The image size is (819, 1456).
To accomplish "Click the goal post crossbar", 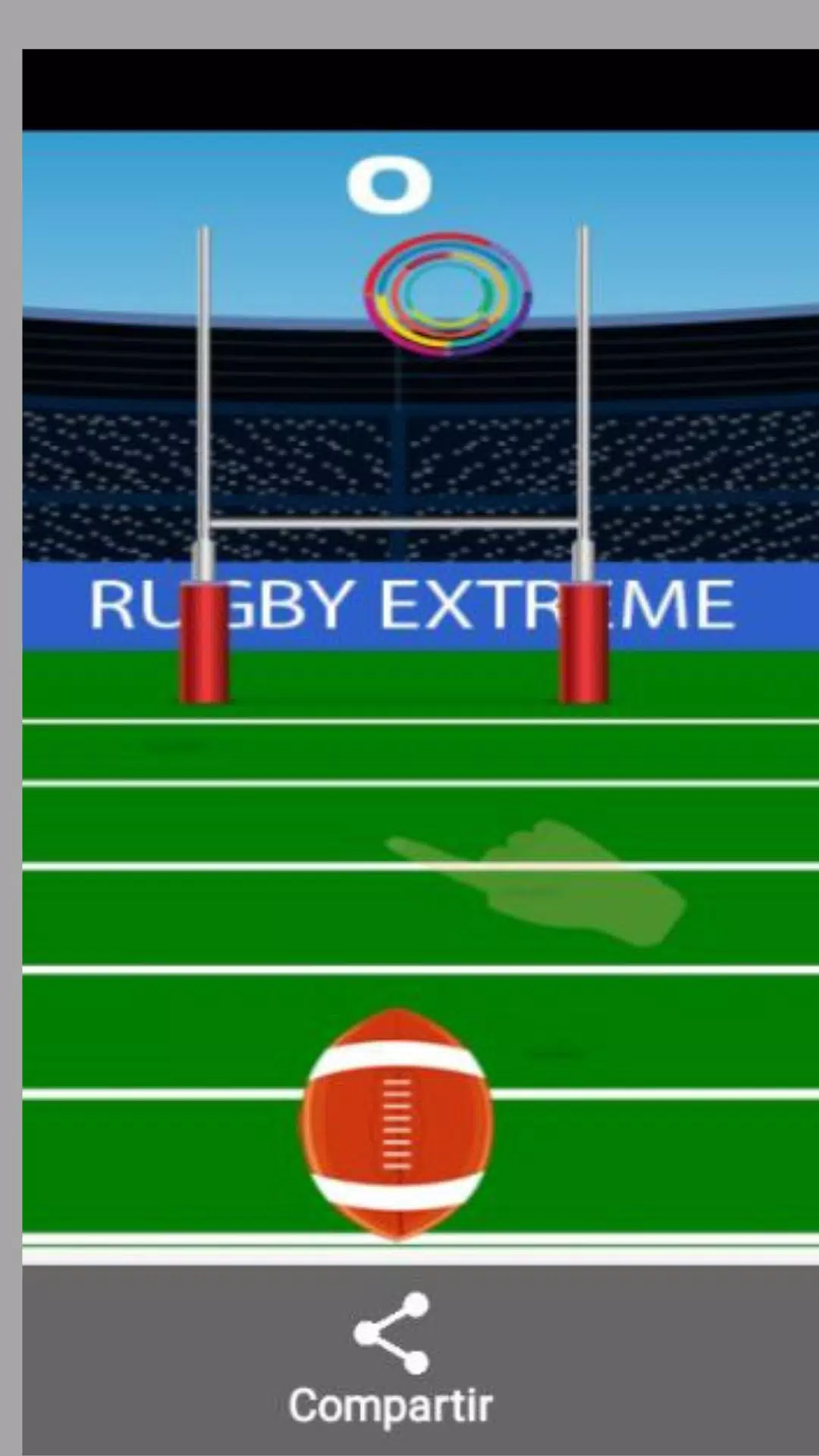I will pyautogui.click(x=394, y=525).
